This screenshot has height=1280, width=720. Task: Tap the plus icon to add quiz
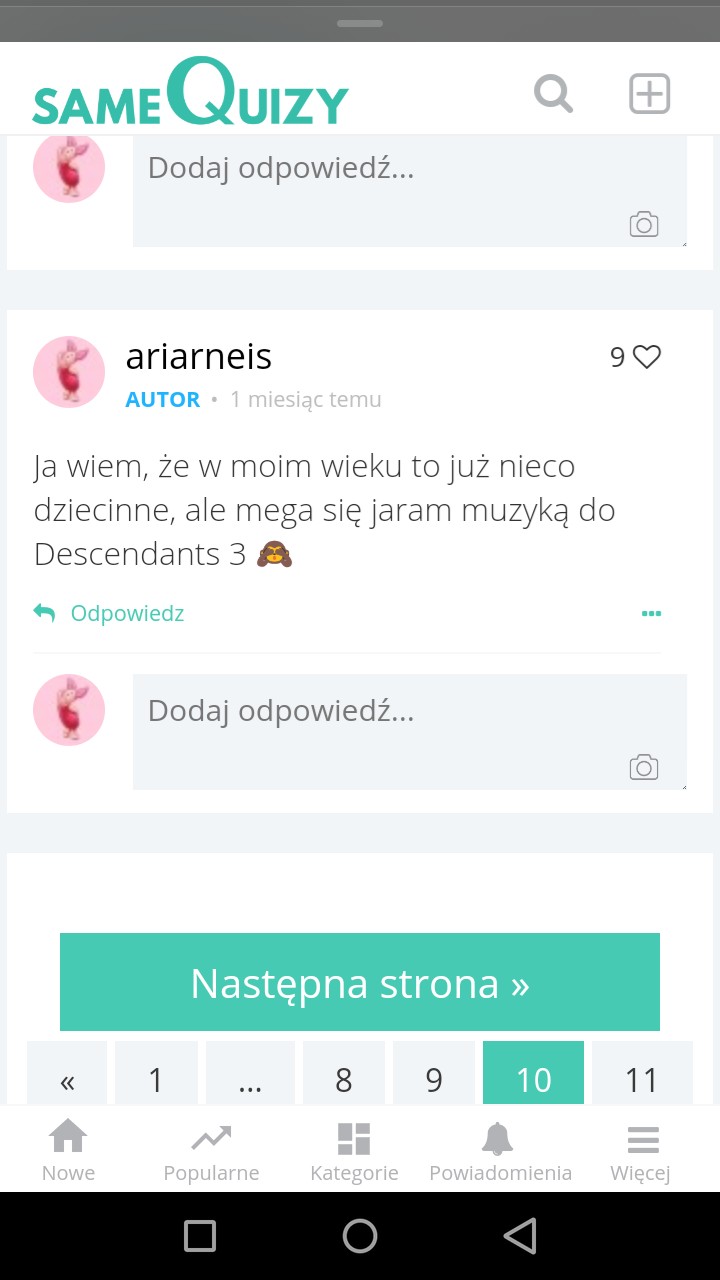click(x=649, y=94)
